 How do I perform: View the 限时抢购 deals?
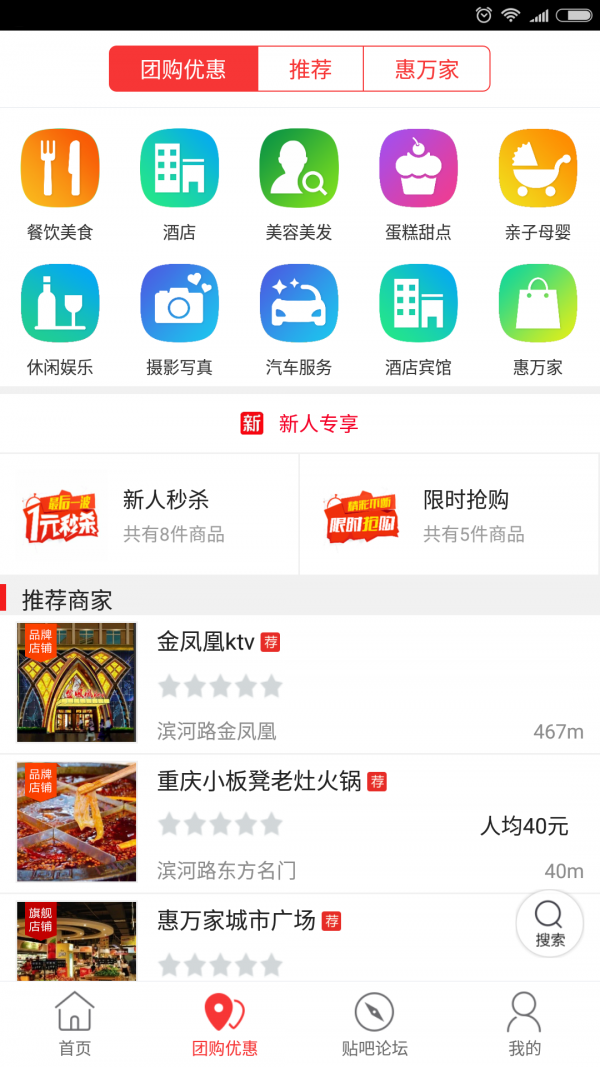[450, 515]
